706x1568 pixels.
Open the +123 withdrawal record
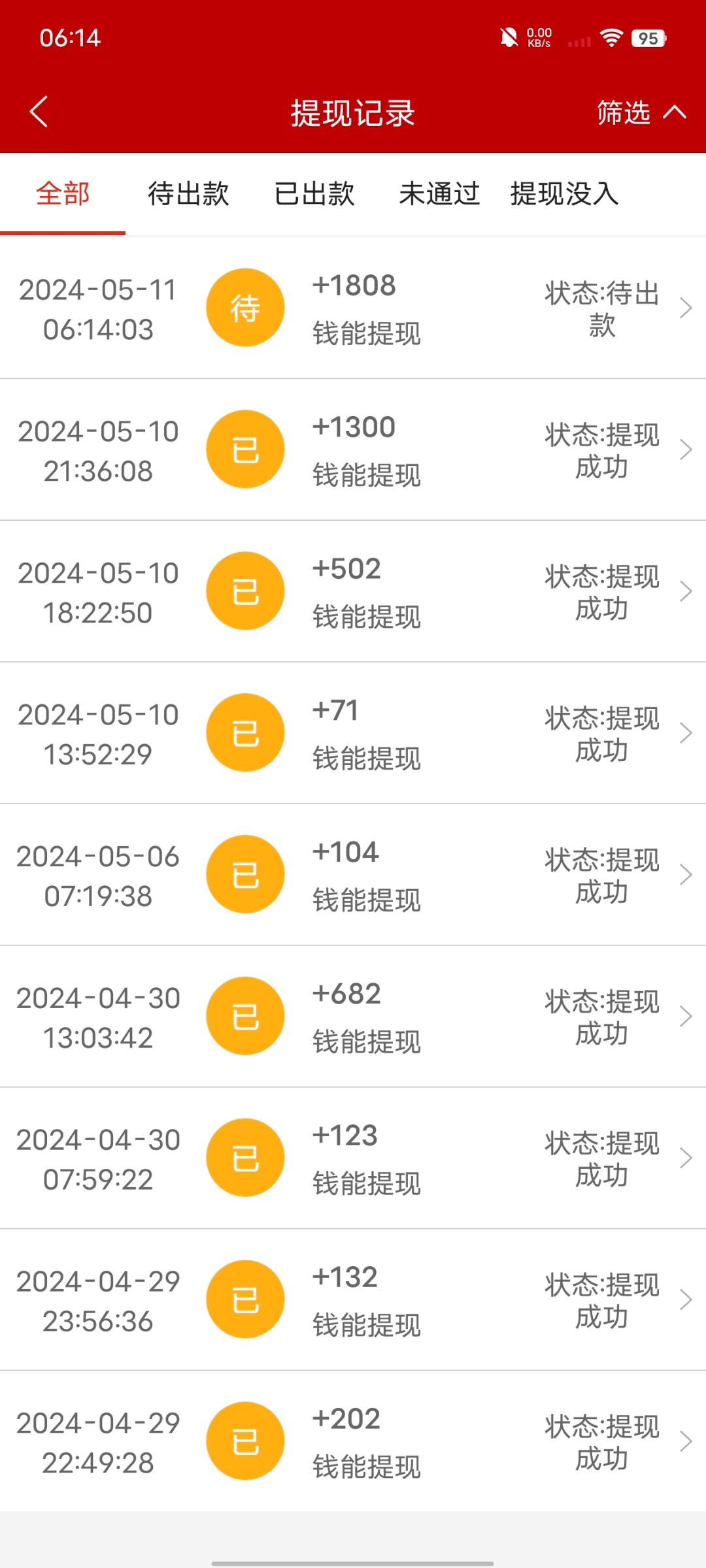(x=353, y=1158)
